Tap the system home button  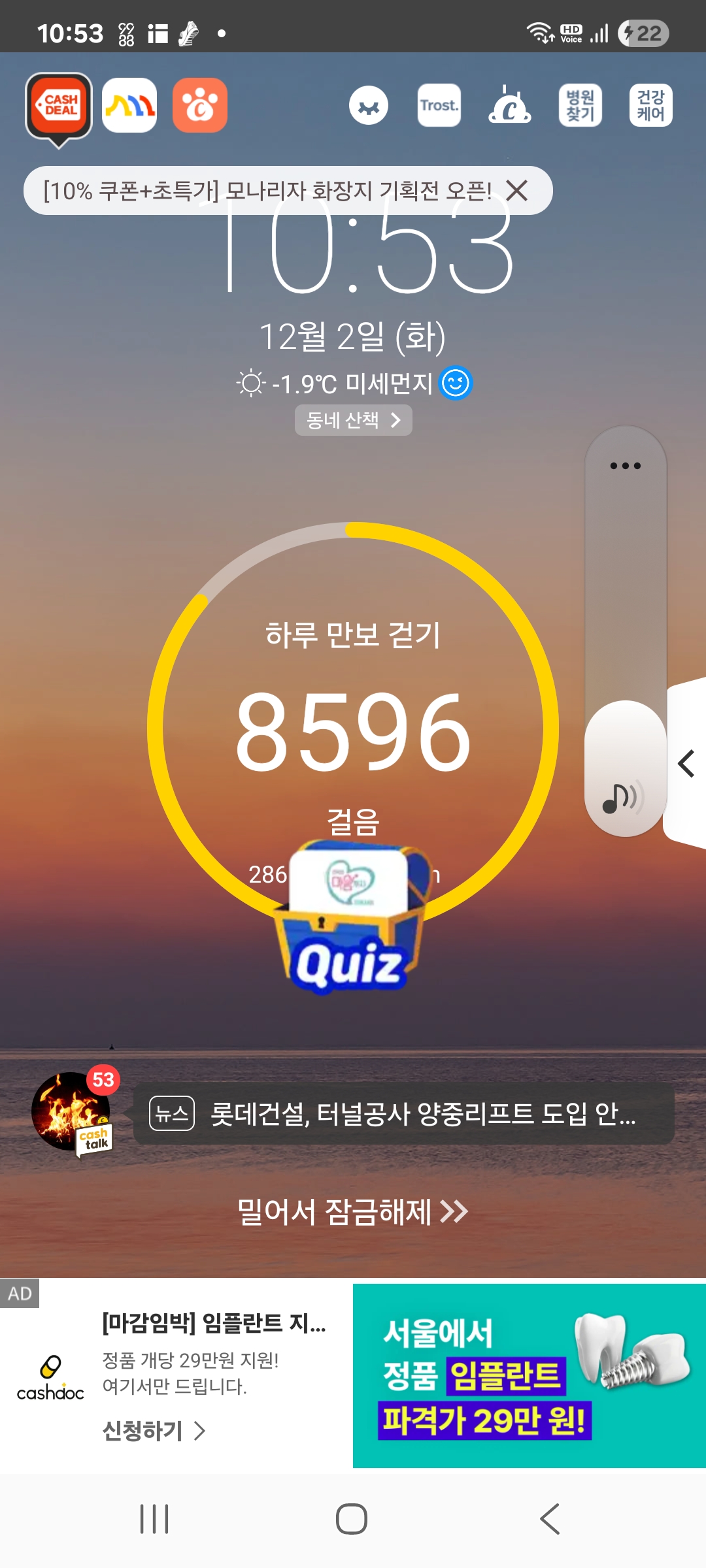pyautogui.click(x=352, y=1519)
